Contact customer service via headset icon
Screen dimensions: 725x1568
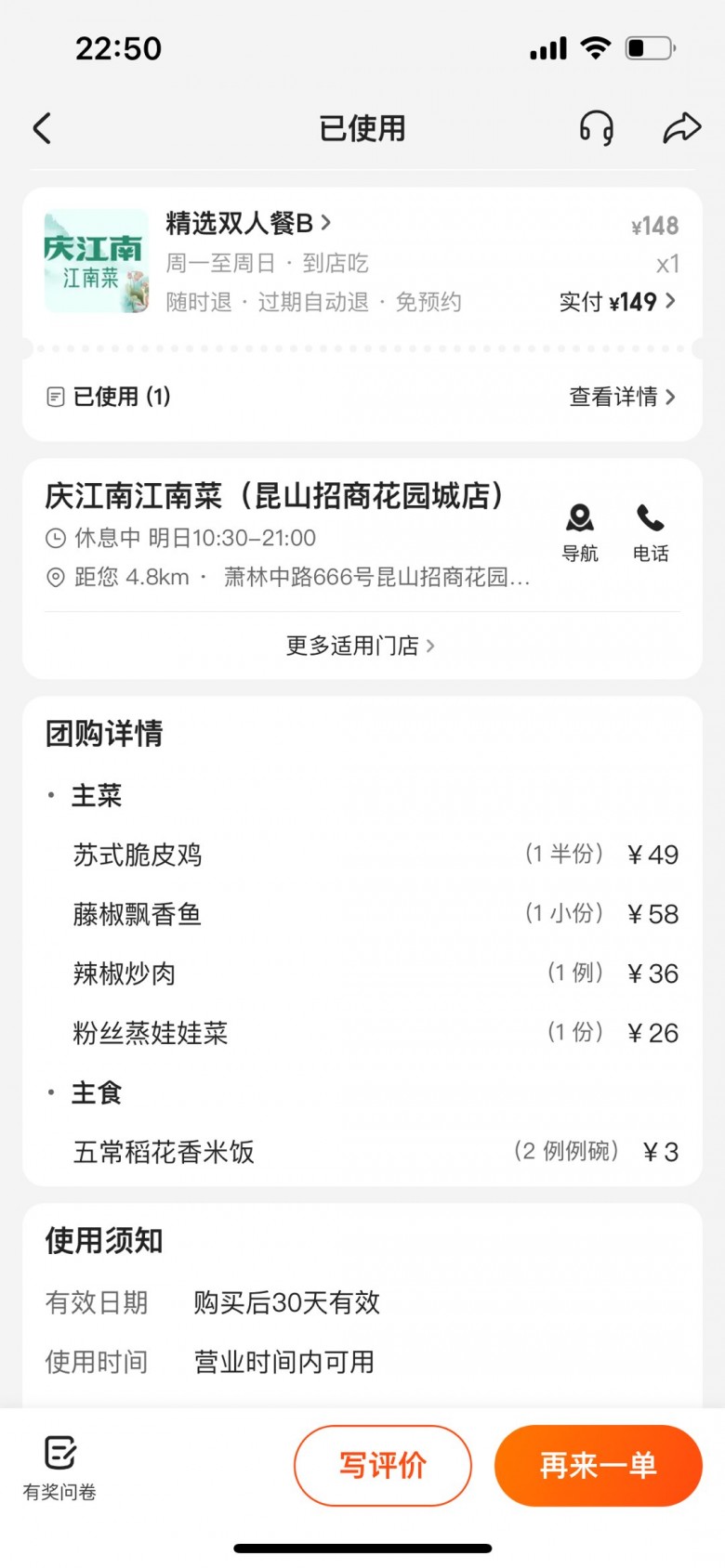coord(596,128)
